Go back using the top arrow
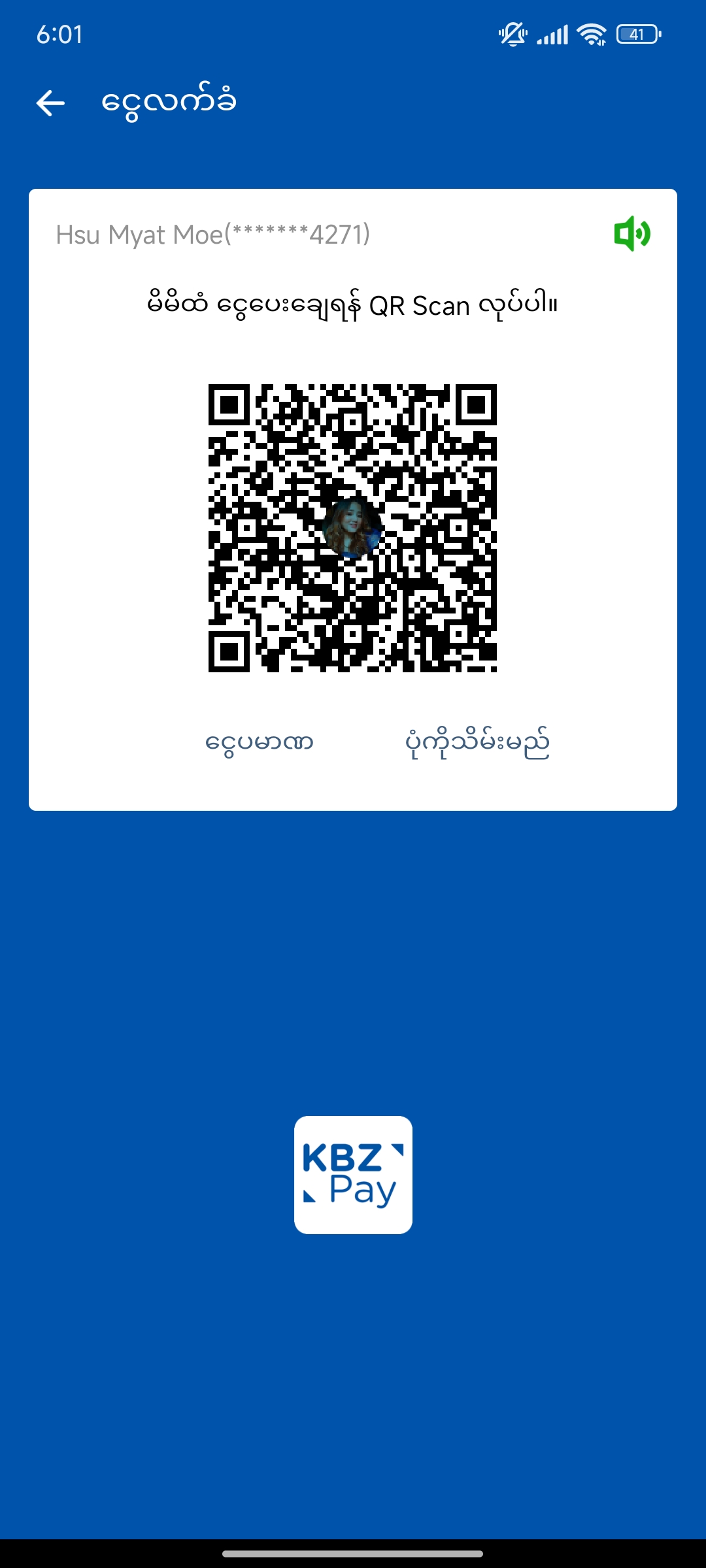The width and height of the screenshot is (706, 1568). 50,103
